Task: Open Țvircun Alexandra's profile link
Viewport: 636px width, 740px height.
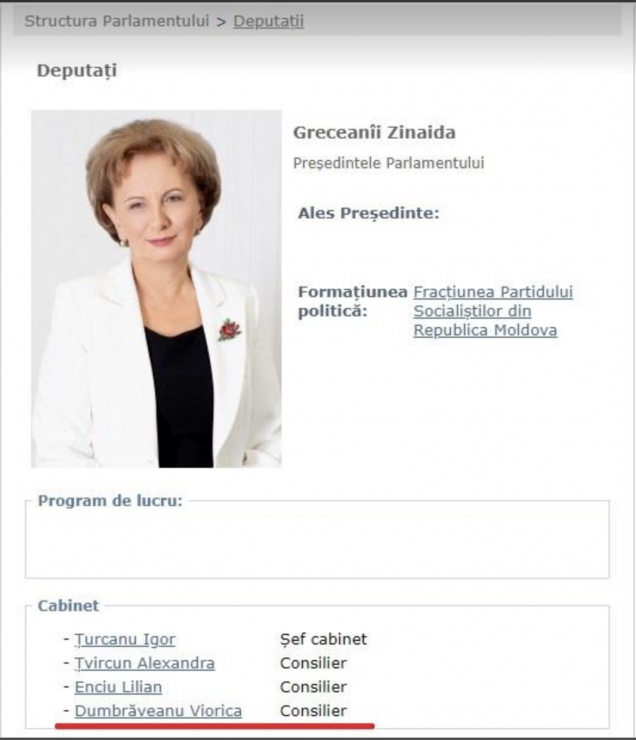Action: 144,663
